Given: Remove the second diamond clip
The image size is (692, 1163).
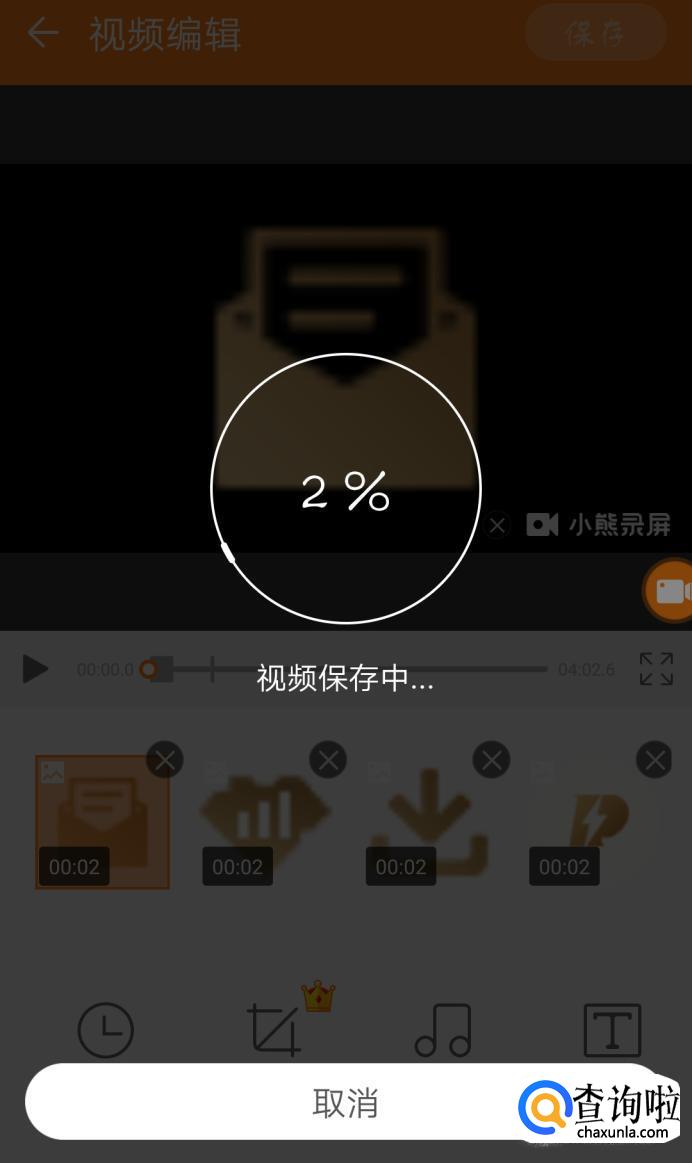Looking at the screenshot, I should pyautogui.click(x=328, y=761).
